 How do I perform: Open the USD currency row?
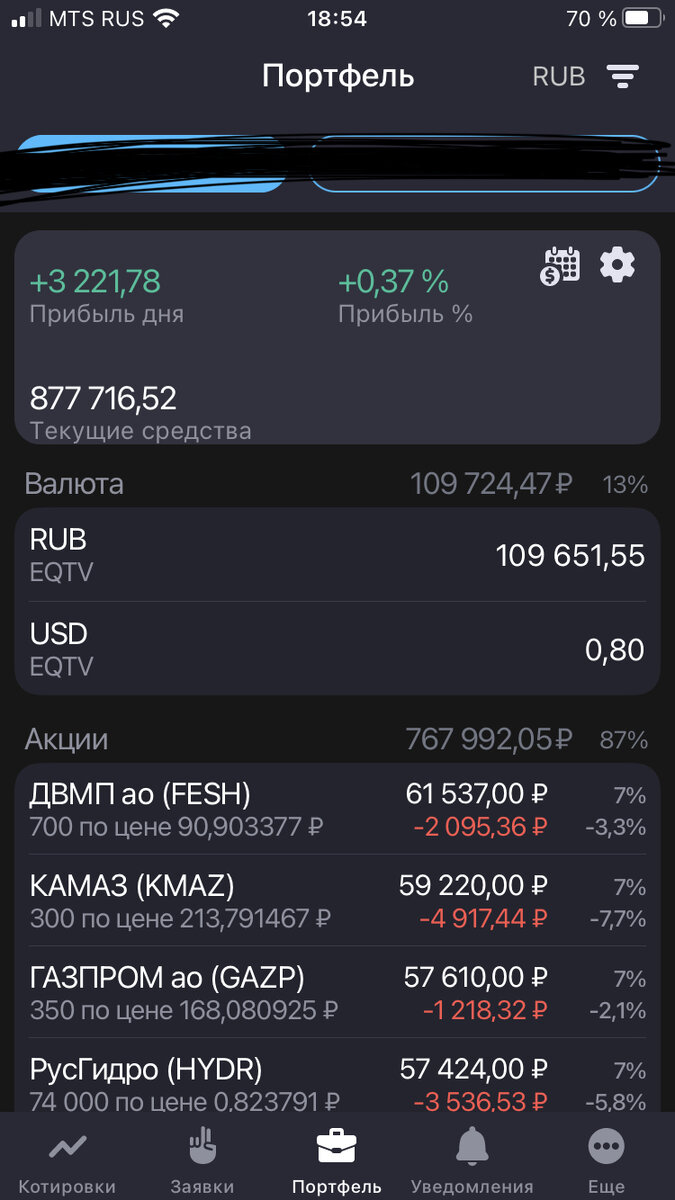coord(337,648)
